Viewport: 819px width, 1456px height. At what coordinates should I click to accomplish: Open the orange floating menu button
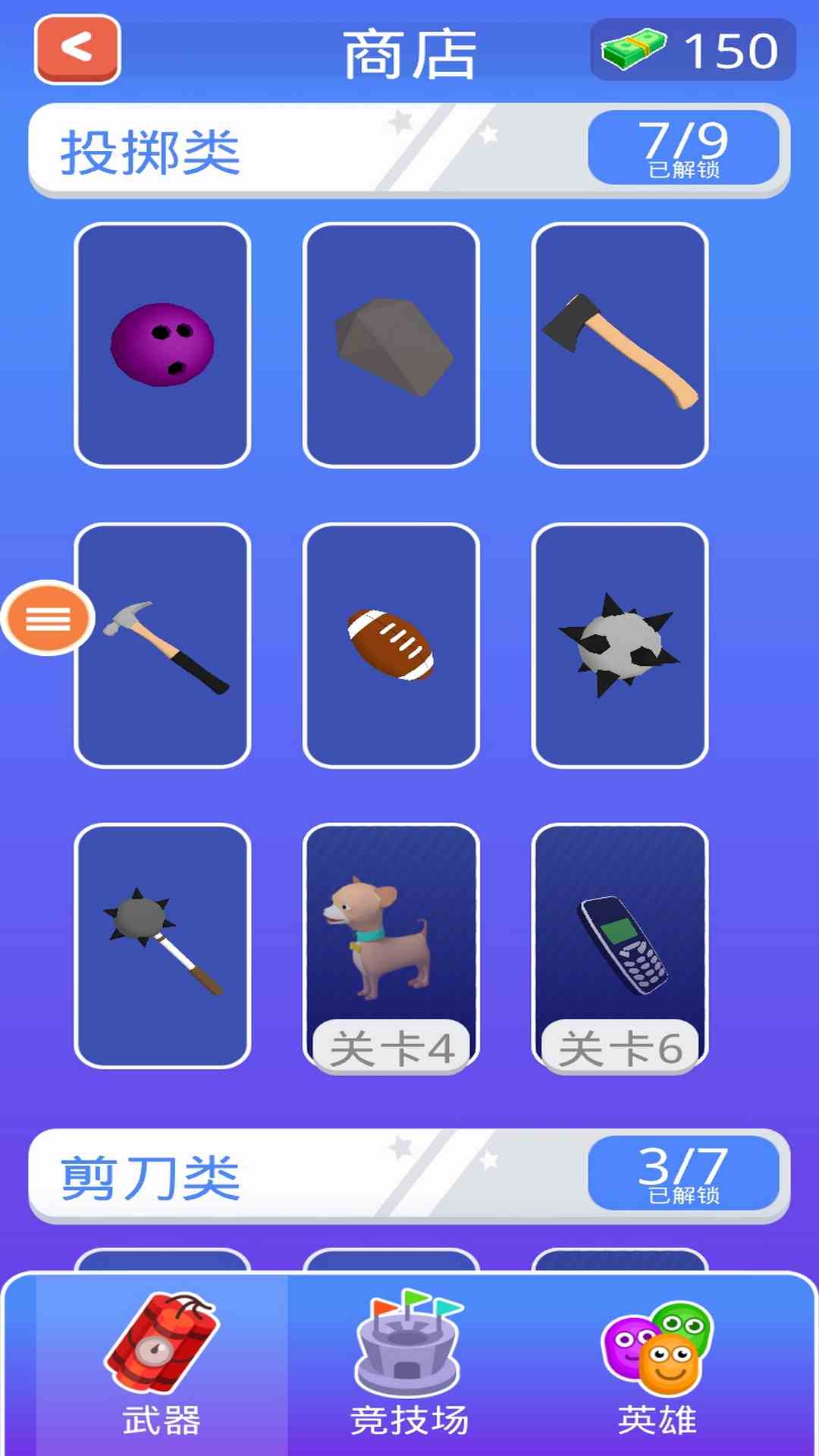pyautogui.click(x=48, y=618)
